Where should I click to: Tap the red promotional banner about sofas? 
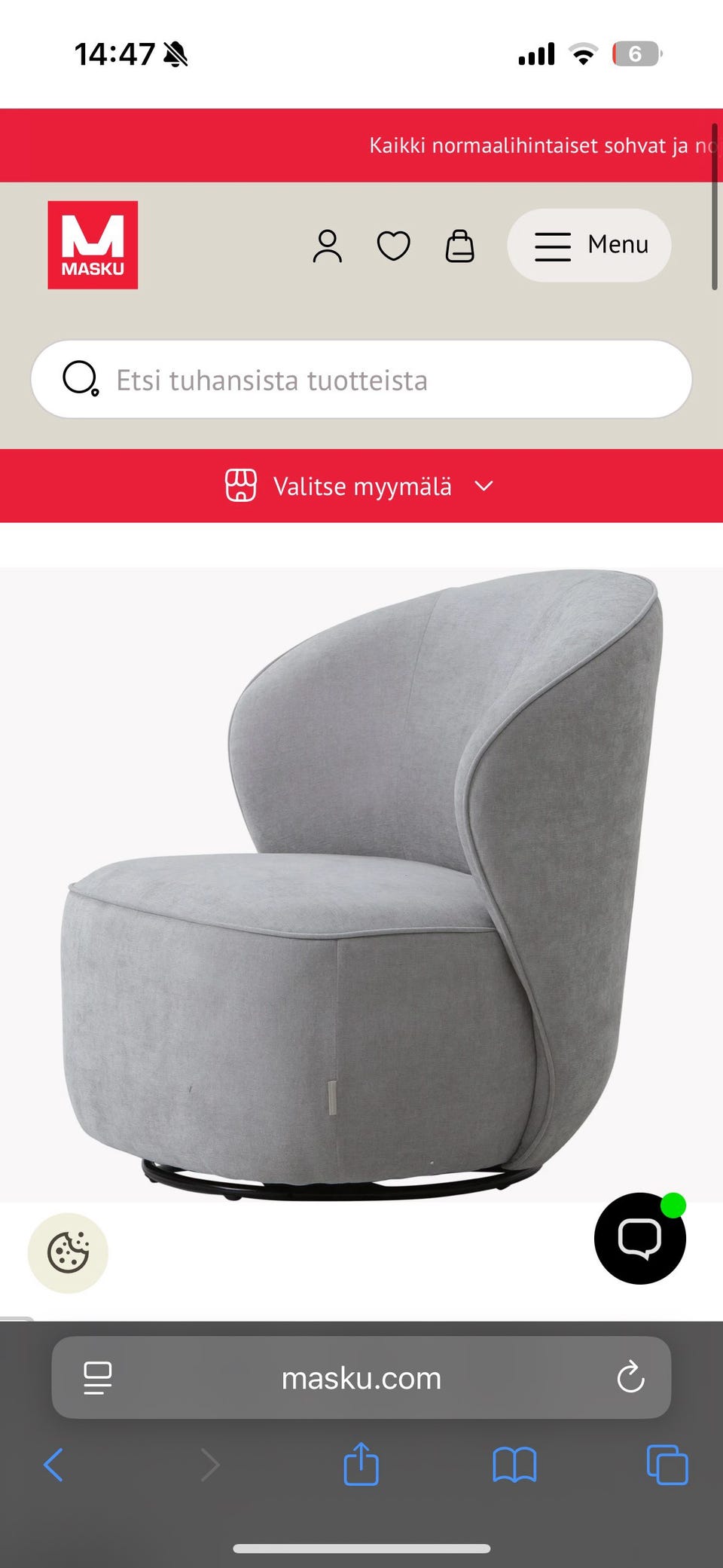pos(361,145)
